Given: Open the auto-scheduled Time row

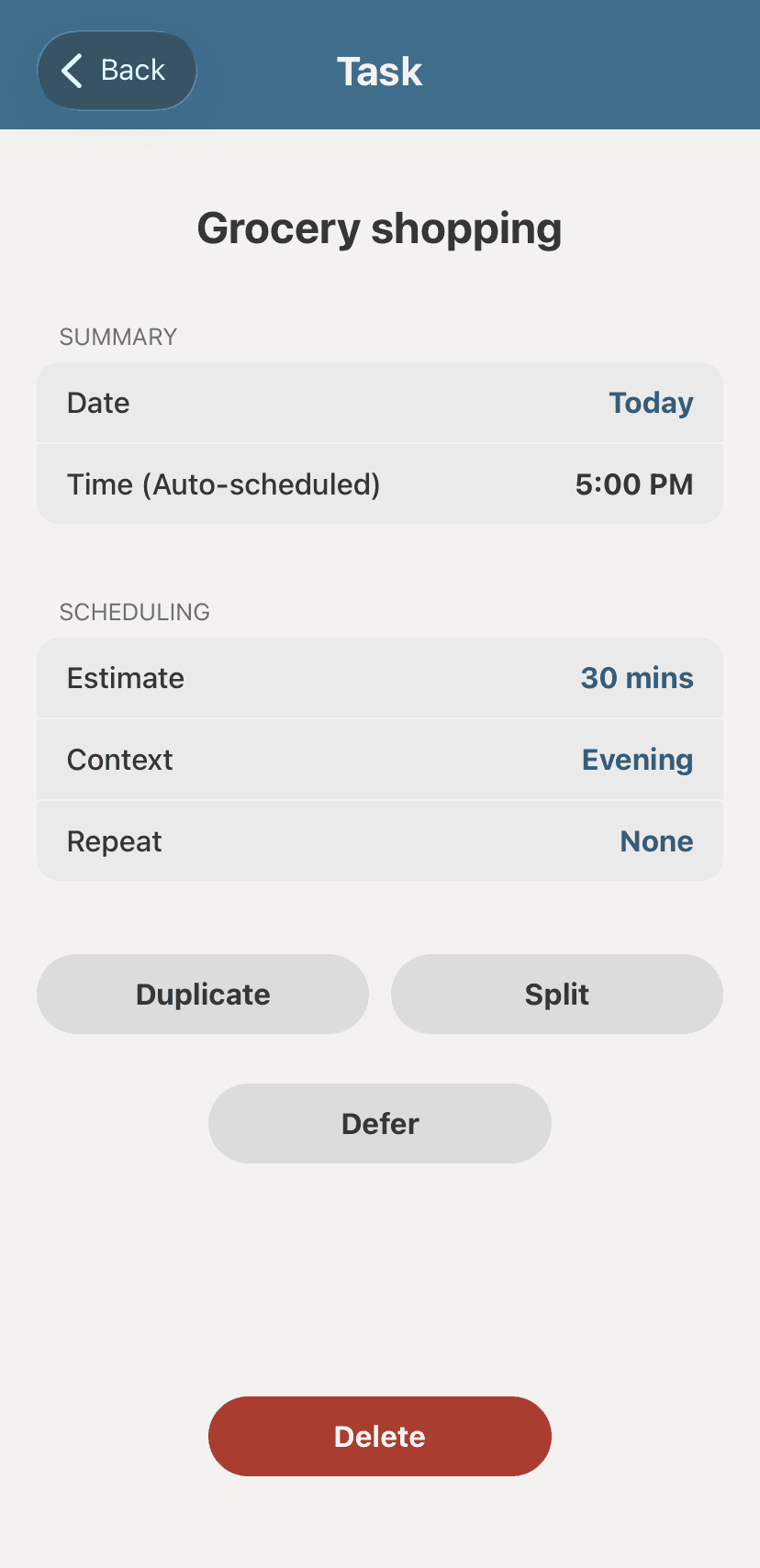Looking at the screenshot, I should click(x=380, y=484).
